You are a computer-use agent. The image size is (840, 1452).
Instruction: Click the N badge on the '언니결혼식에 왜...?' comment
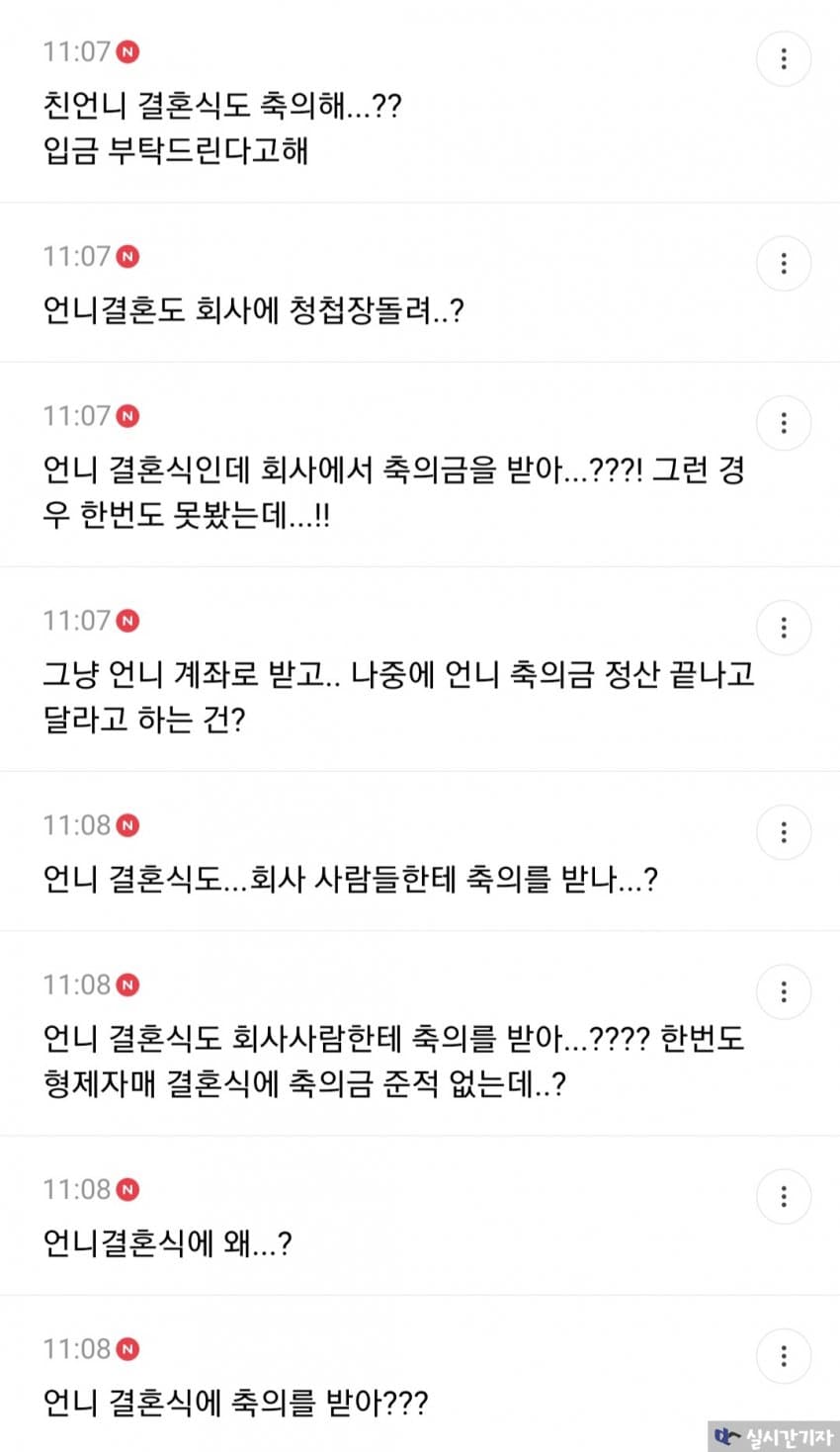pyautogui.click(x=126, y=1189)
